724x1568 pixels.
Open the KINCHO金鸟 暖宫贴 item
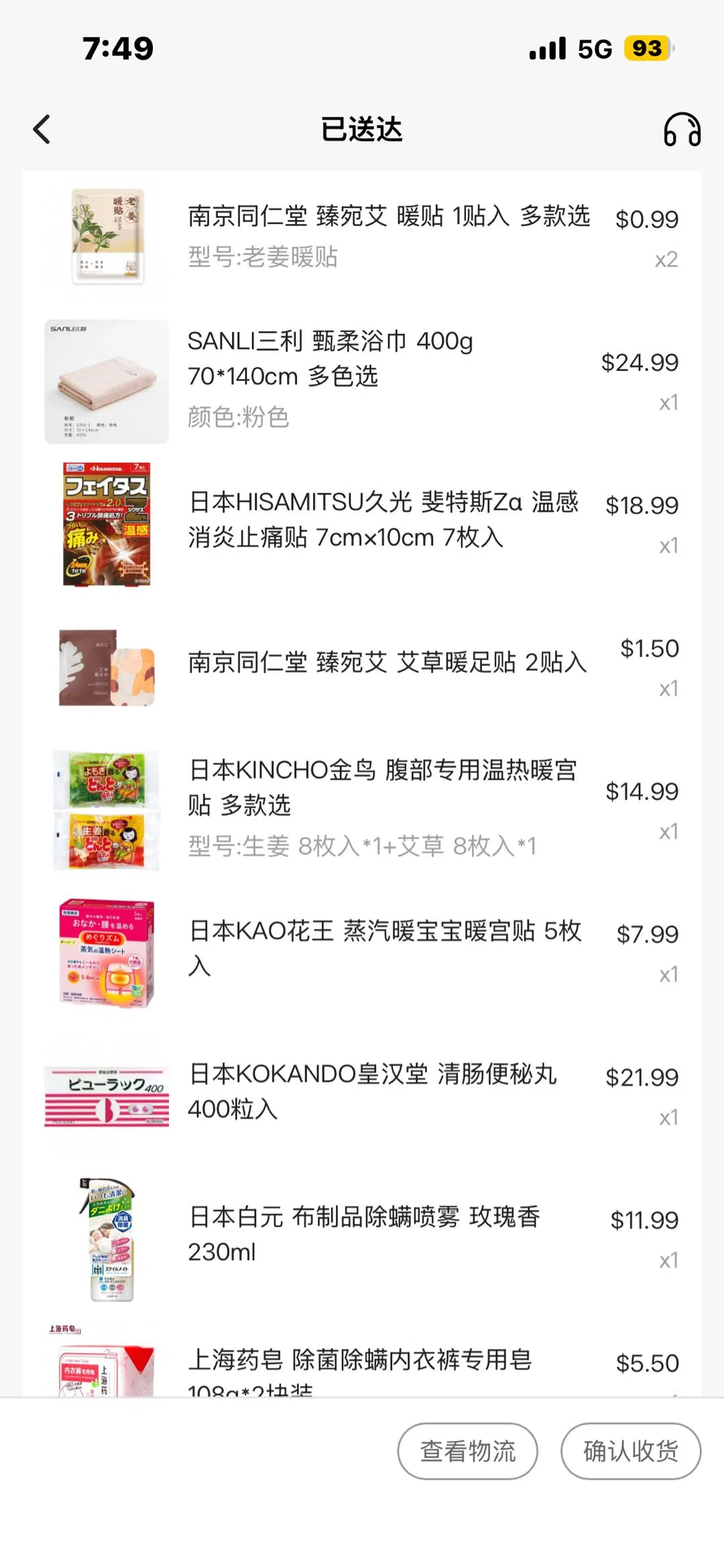[382, 787]
